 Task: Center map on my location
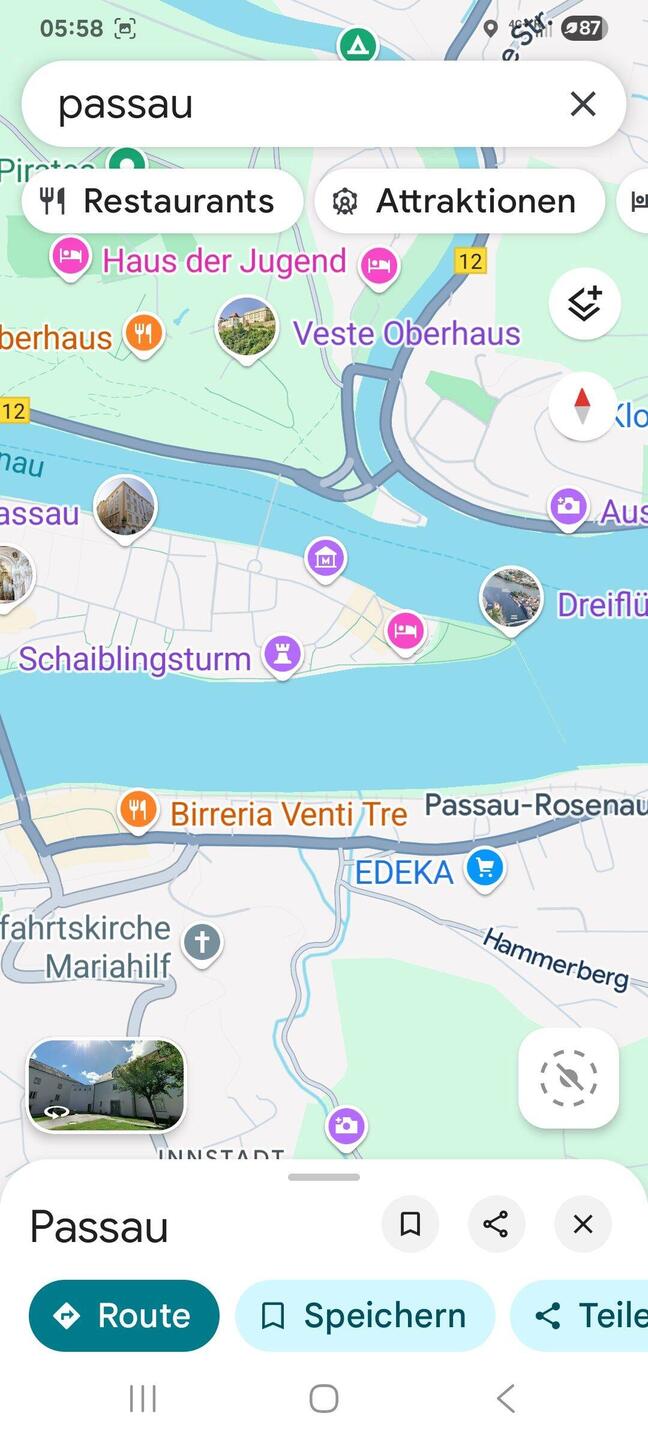pos(568,1078)
